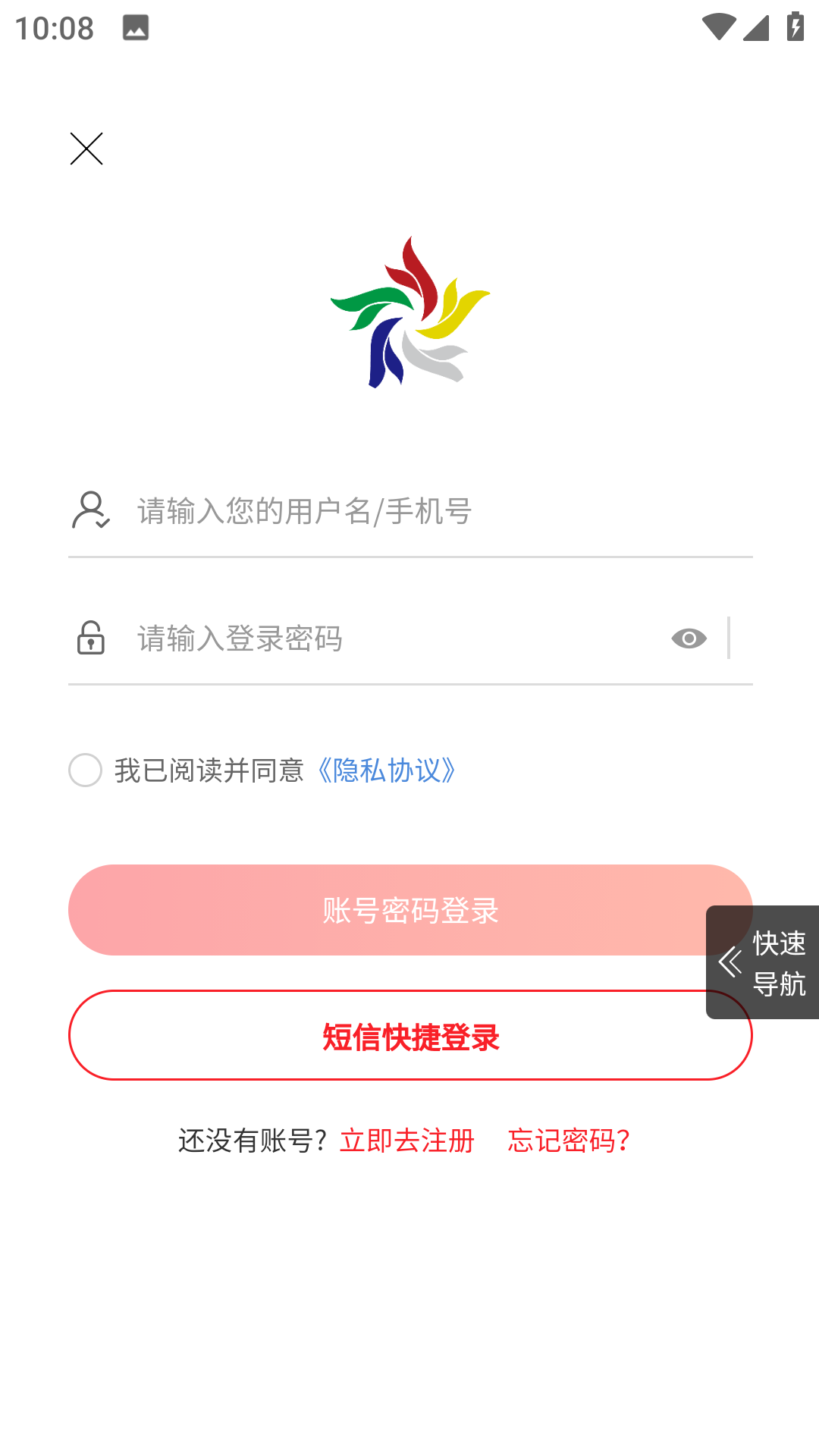This screenshot has height=1456, width=819.
Task: Click the Wi-Fi icon in the status bar
Action: 717,25
